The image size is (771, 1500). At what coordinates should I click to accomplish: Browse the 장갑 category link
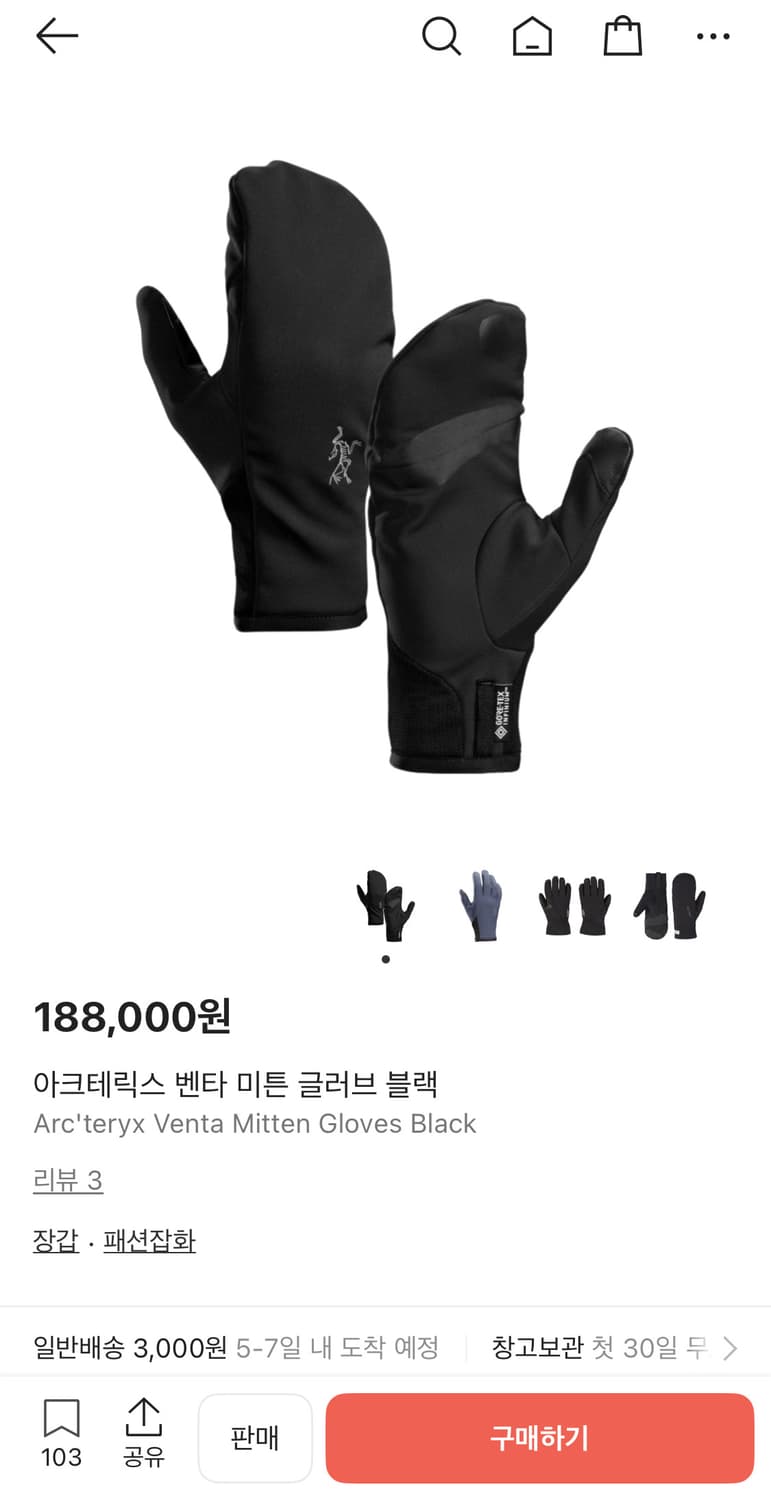tap(55, 1241)
